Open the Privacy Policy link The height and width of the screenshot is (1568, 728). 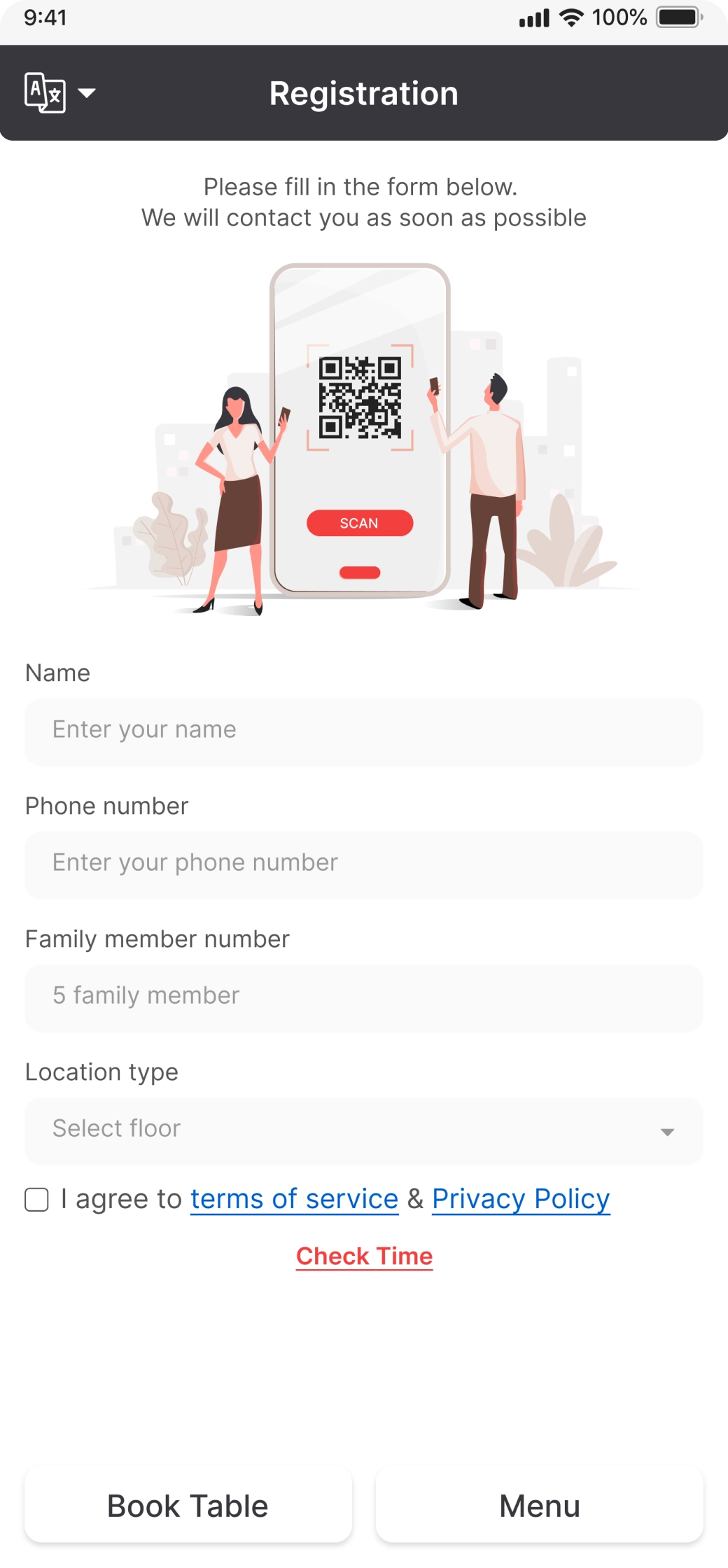pyautogui.click(x=520, y=1198)
